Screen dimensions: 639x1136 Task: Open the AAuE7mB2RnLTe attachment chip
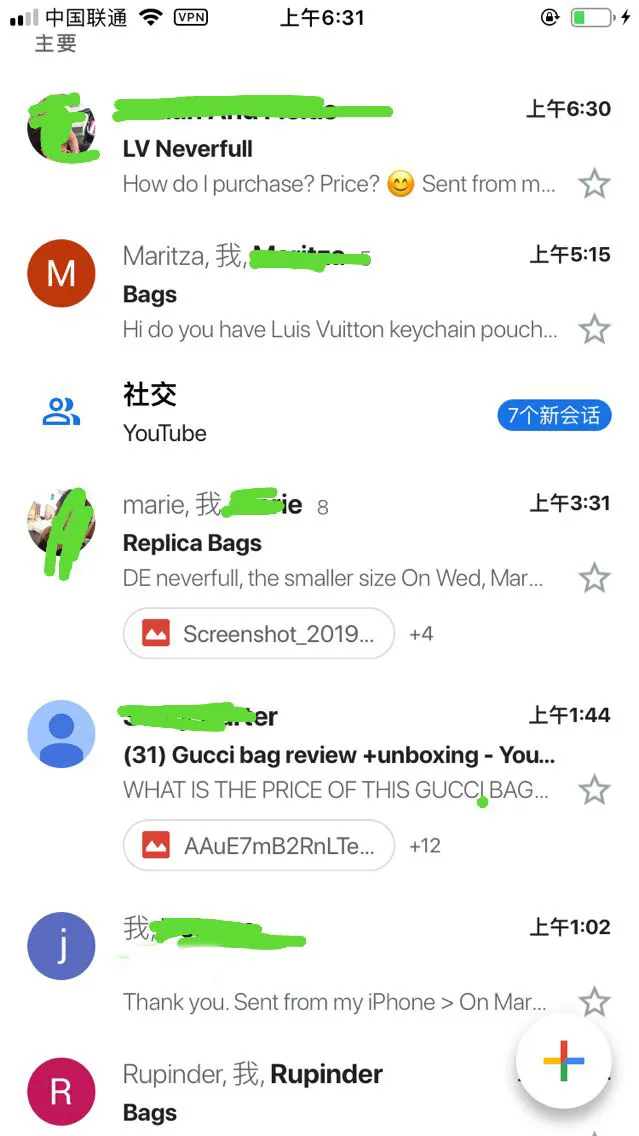click(x=259, y=845)
